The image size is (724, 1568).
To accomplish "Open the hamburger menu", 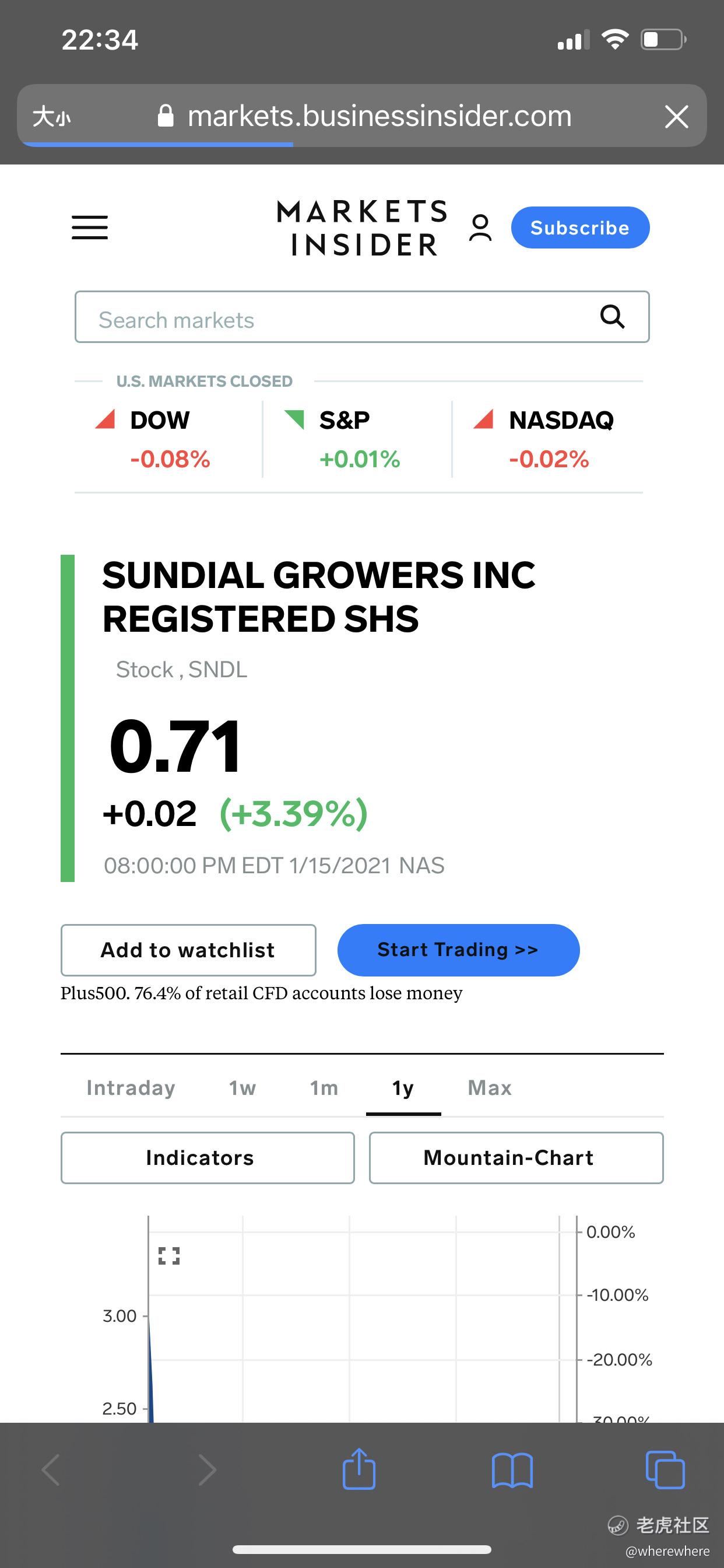I will 89,227.
